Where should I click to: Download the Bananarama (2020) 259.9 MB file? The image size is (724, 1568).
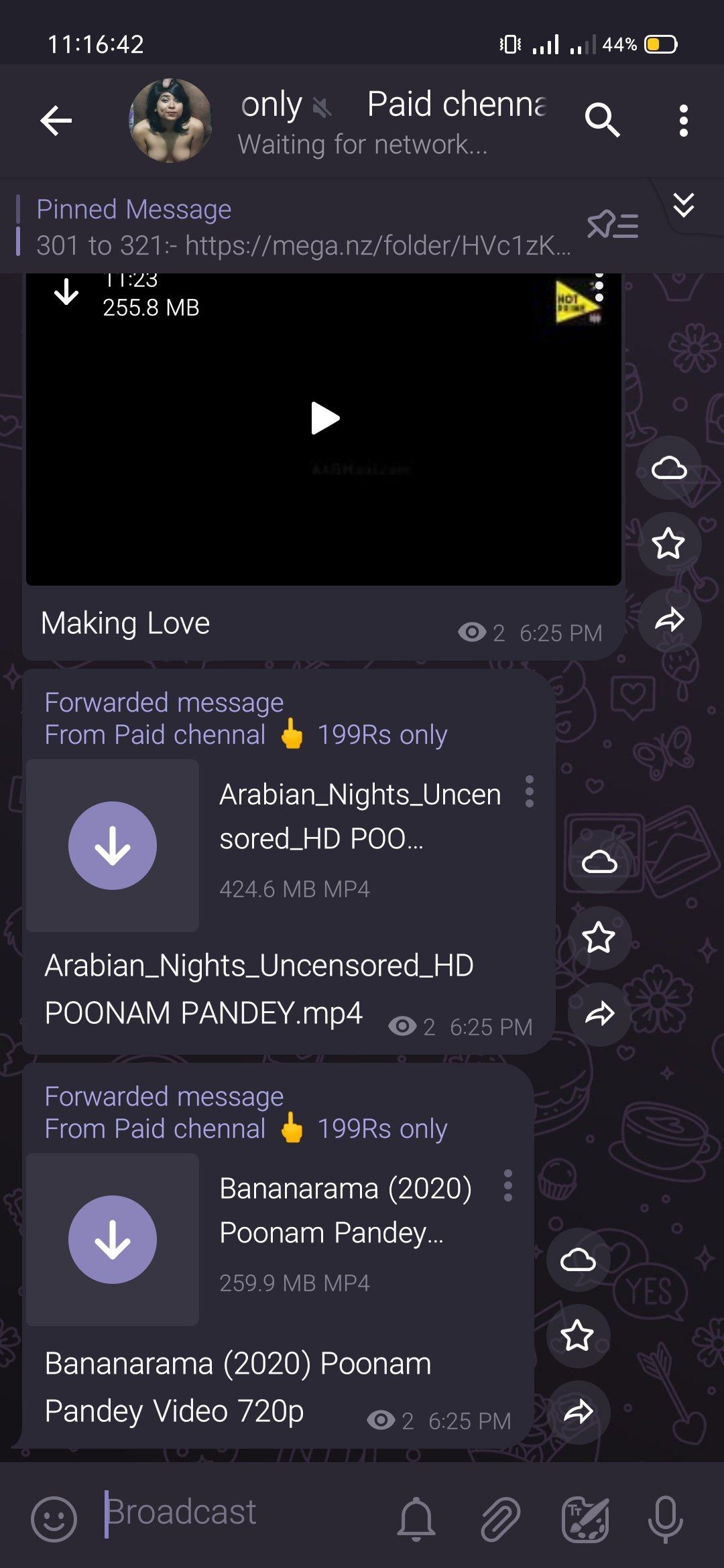coord(113,1240)
